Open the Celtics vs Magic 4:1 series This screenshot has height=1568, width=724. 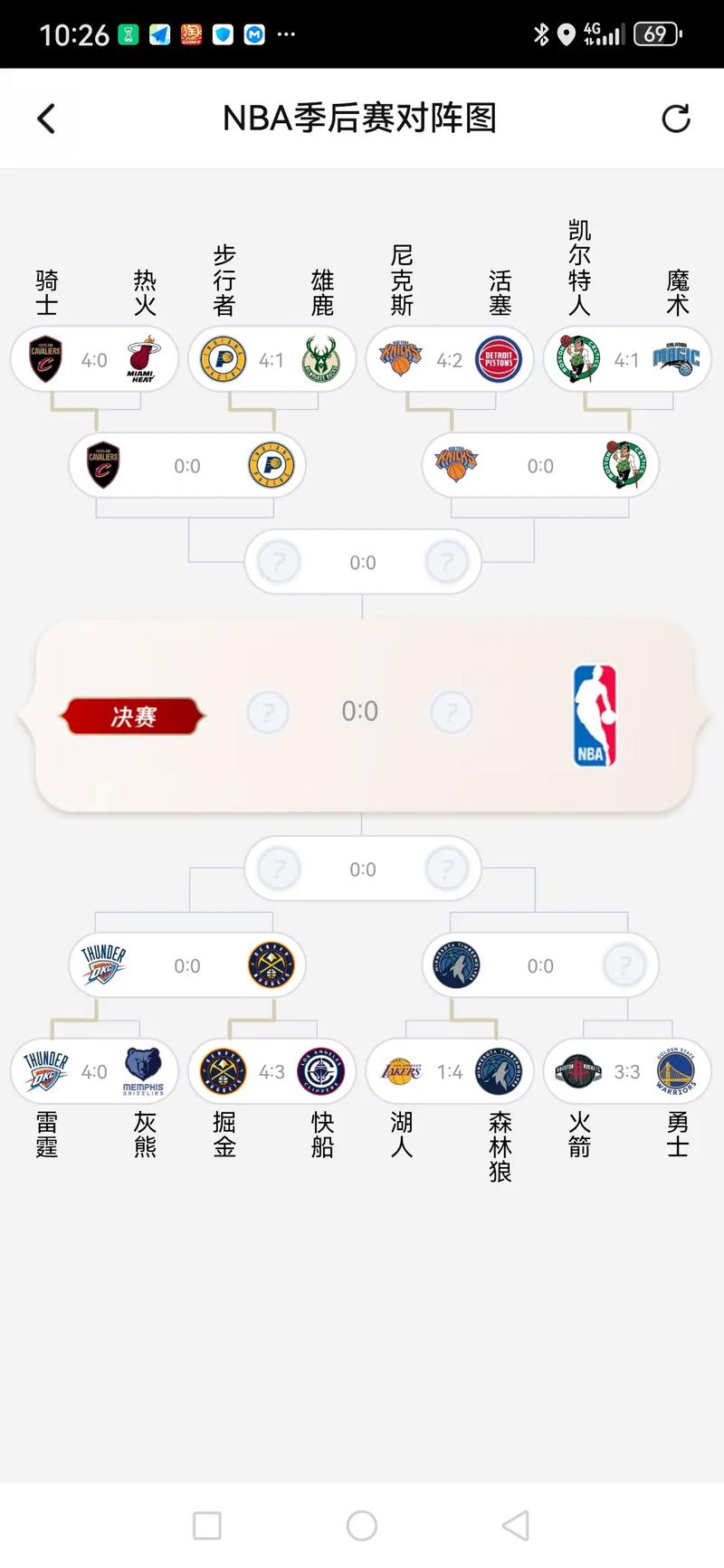click(x=626, y=360)
